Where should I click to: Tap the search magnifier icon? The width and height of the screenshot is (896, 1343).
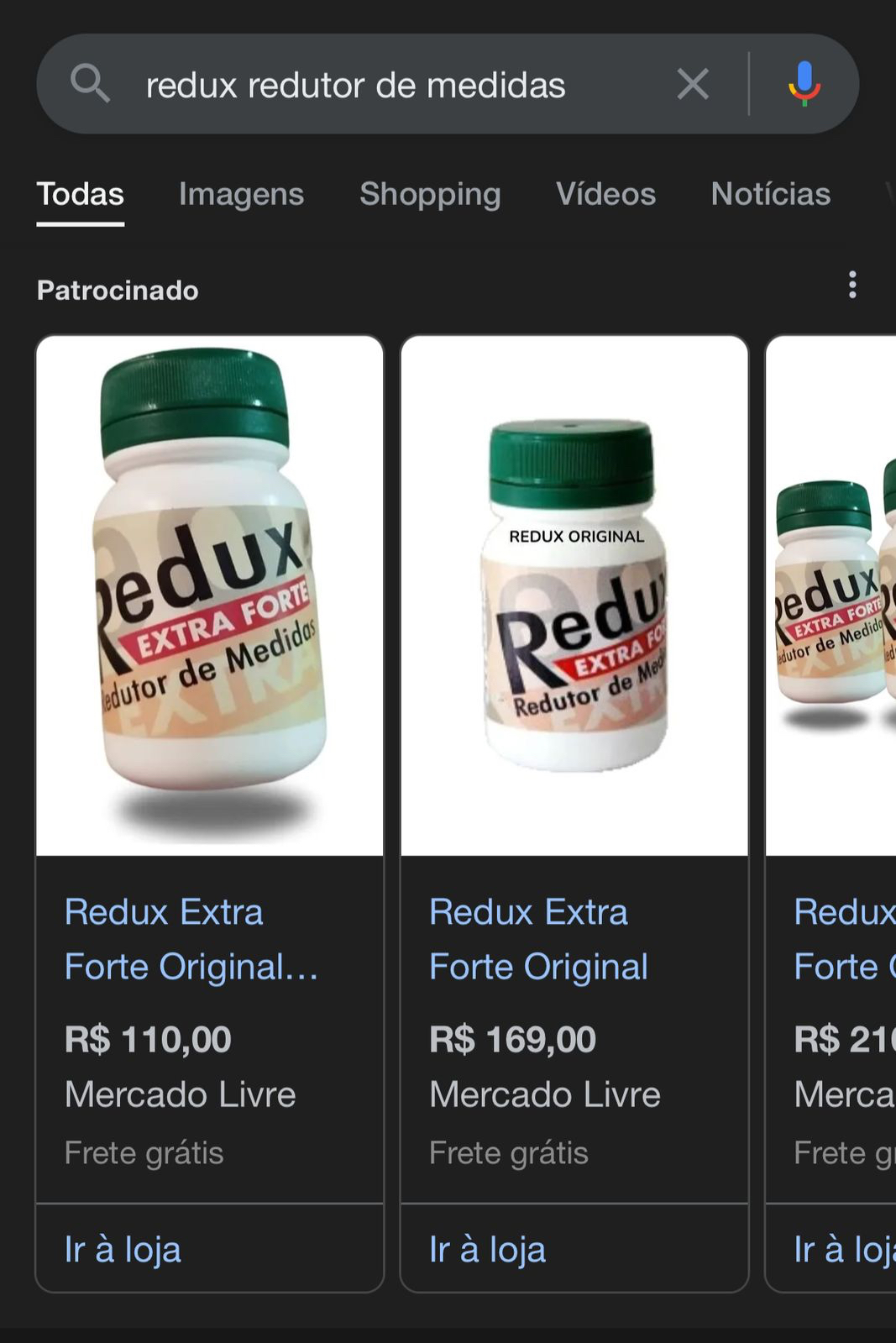tap(90, 84)
